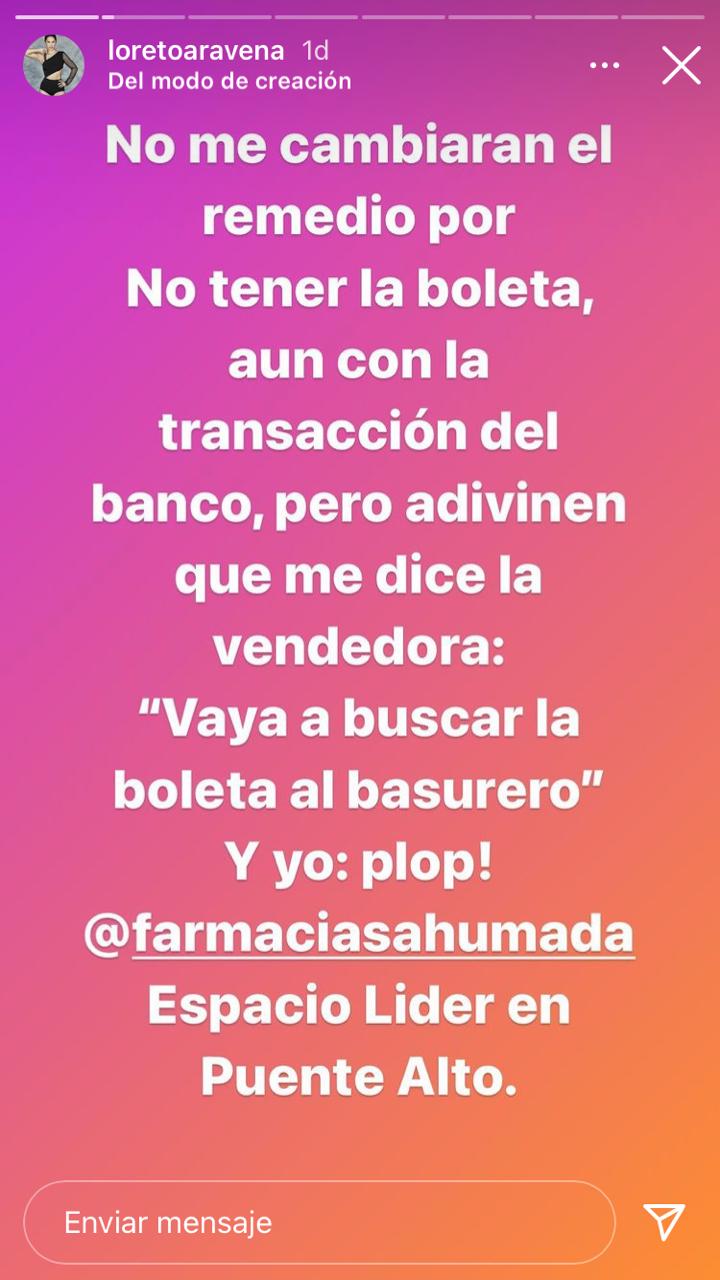Focus the Enviar mensaje reply field

[318, 1222]
